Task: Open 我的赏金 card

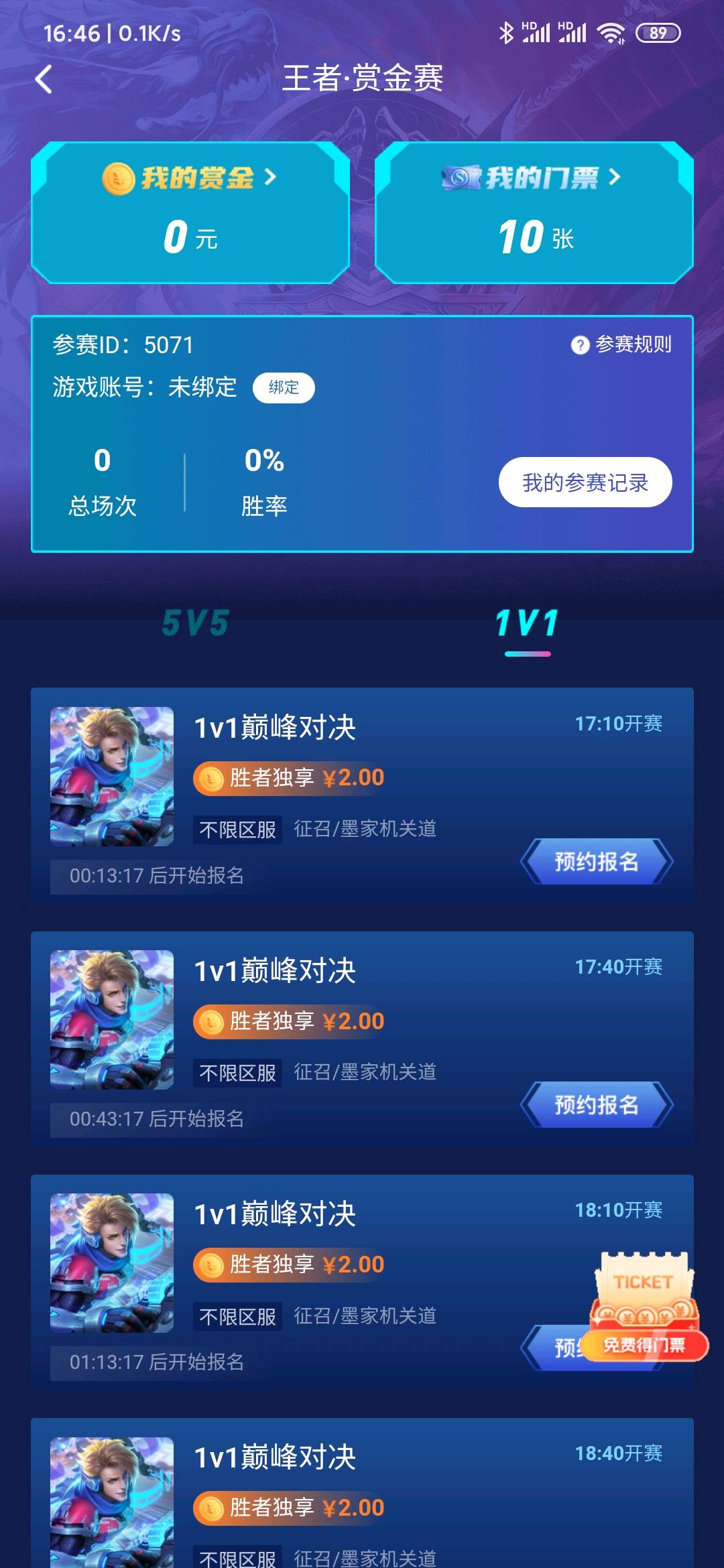Action: click(190, 213)
